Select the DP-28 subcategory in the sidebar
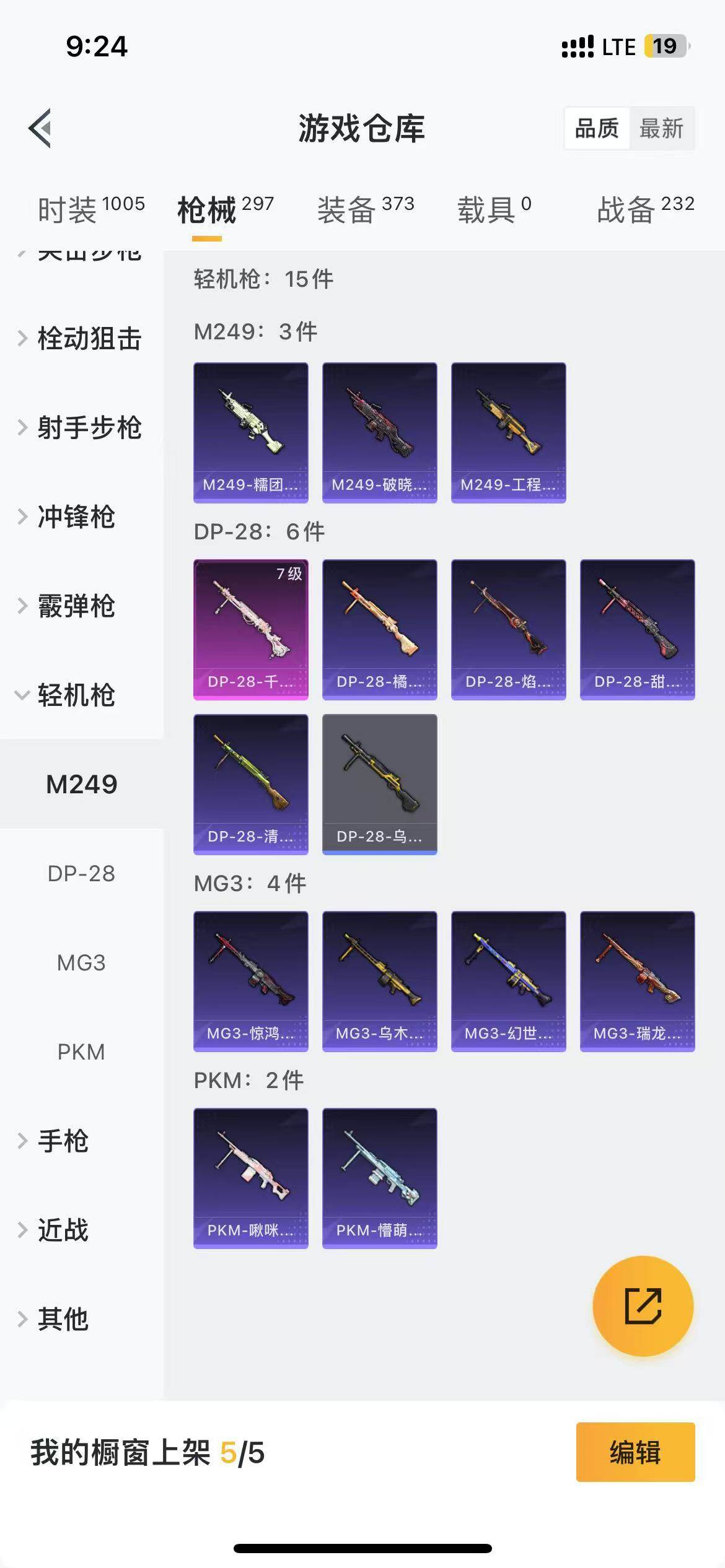 pos(81,873)
